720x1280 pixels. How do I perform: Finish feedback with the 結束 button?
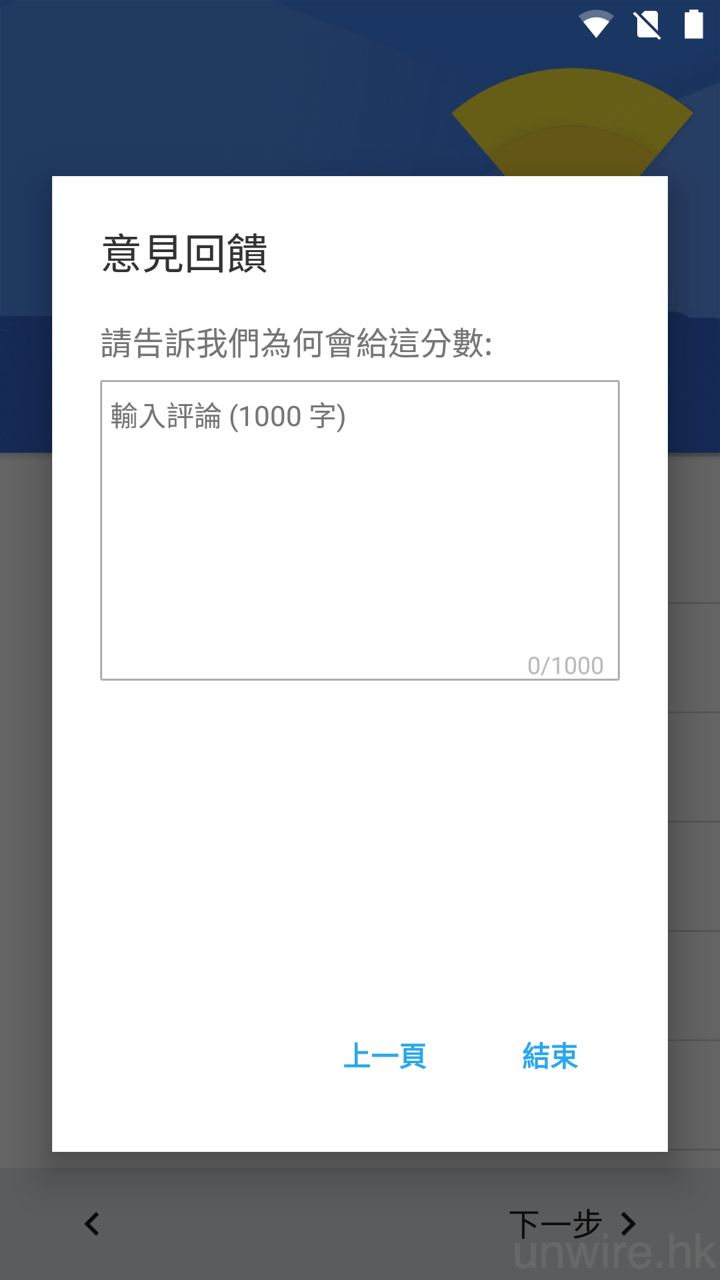550,1056
